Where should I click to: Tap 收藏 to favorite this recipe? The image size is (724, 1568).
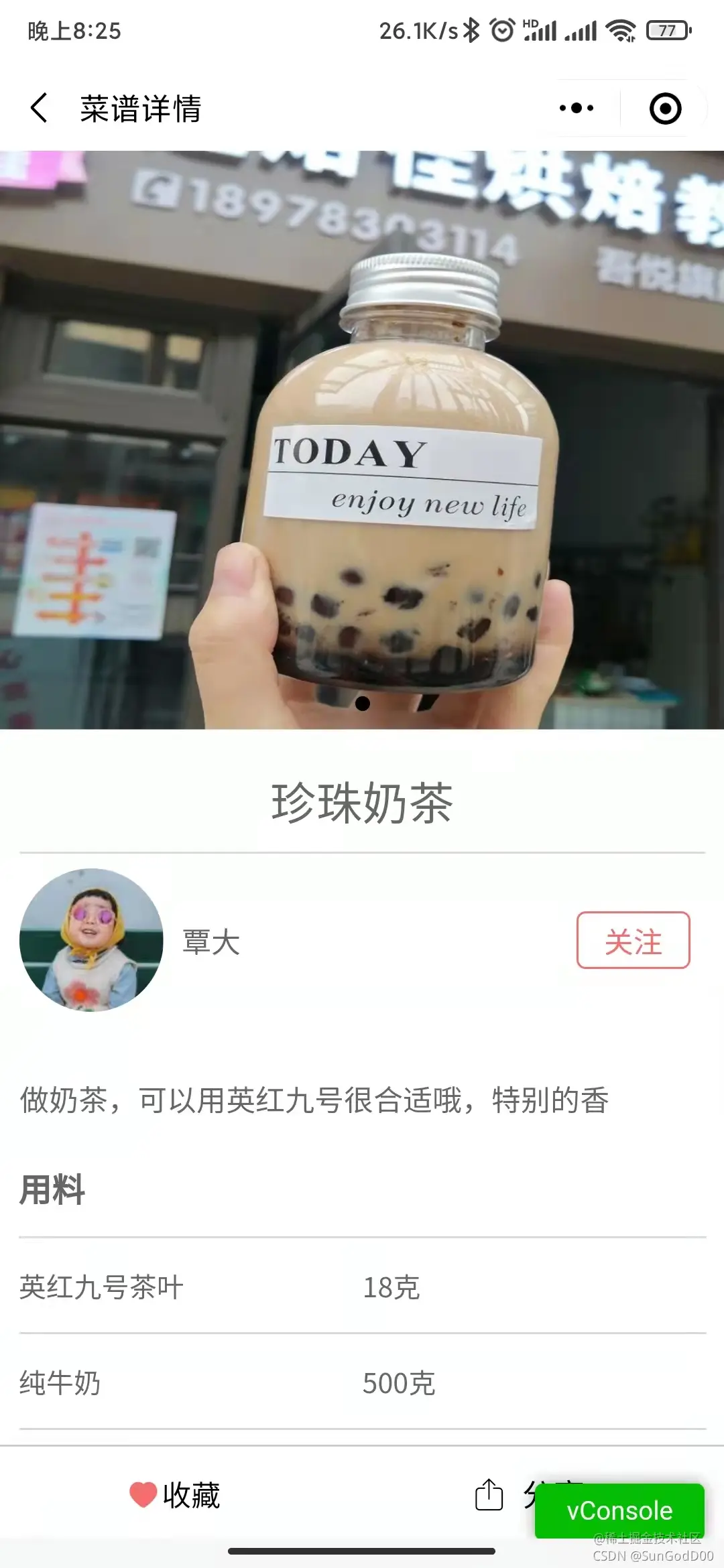click(176, 1495)
